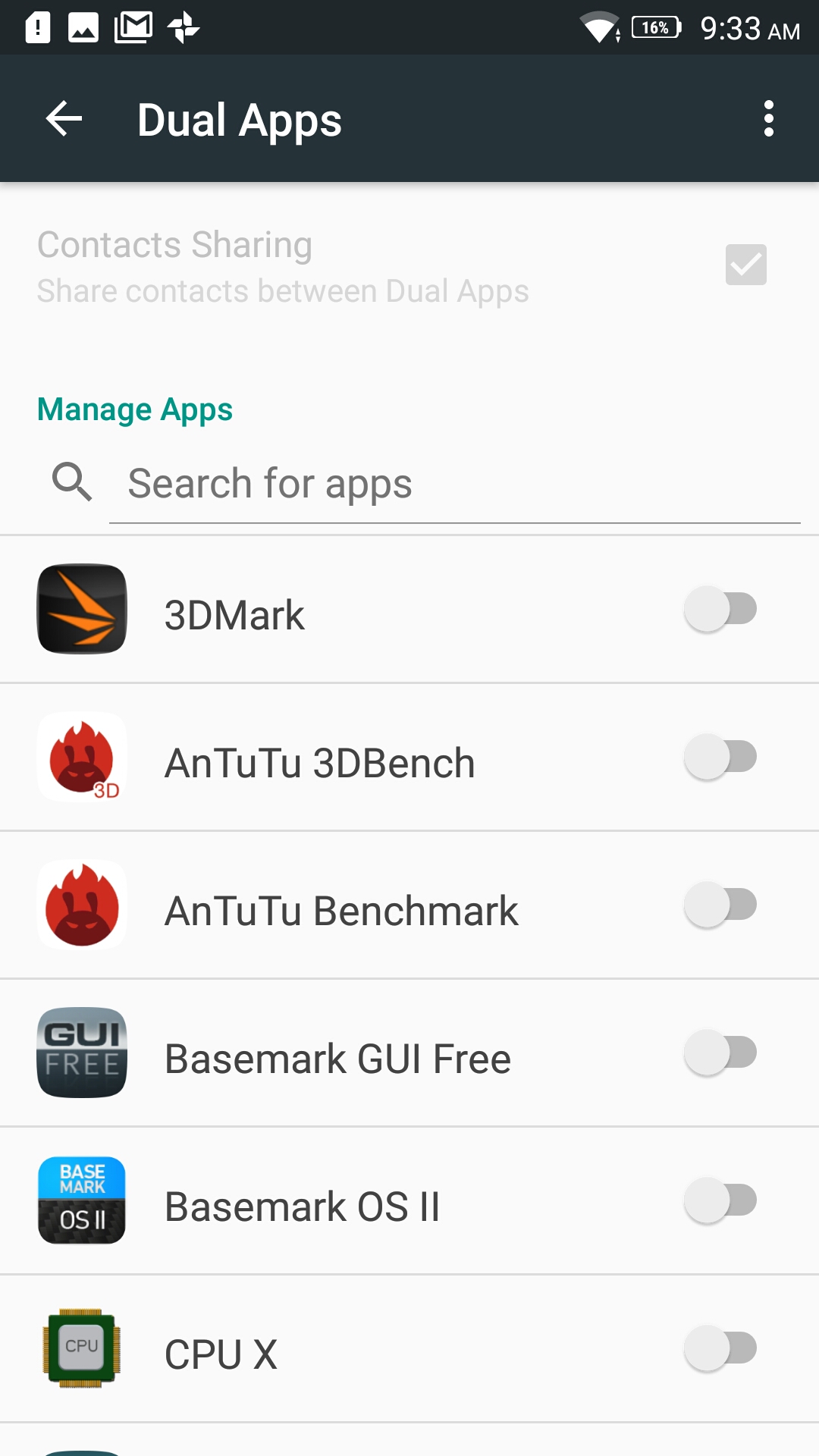This screenshot has height=1456, width=819.
Task: Focus the Search for apps field
Action: (455, 484)
